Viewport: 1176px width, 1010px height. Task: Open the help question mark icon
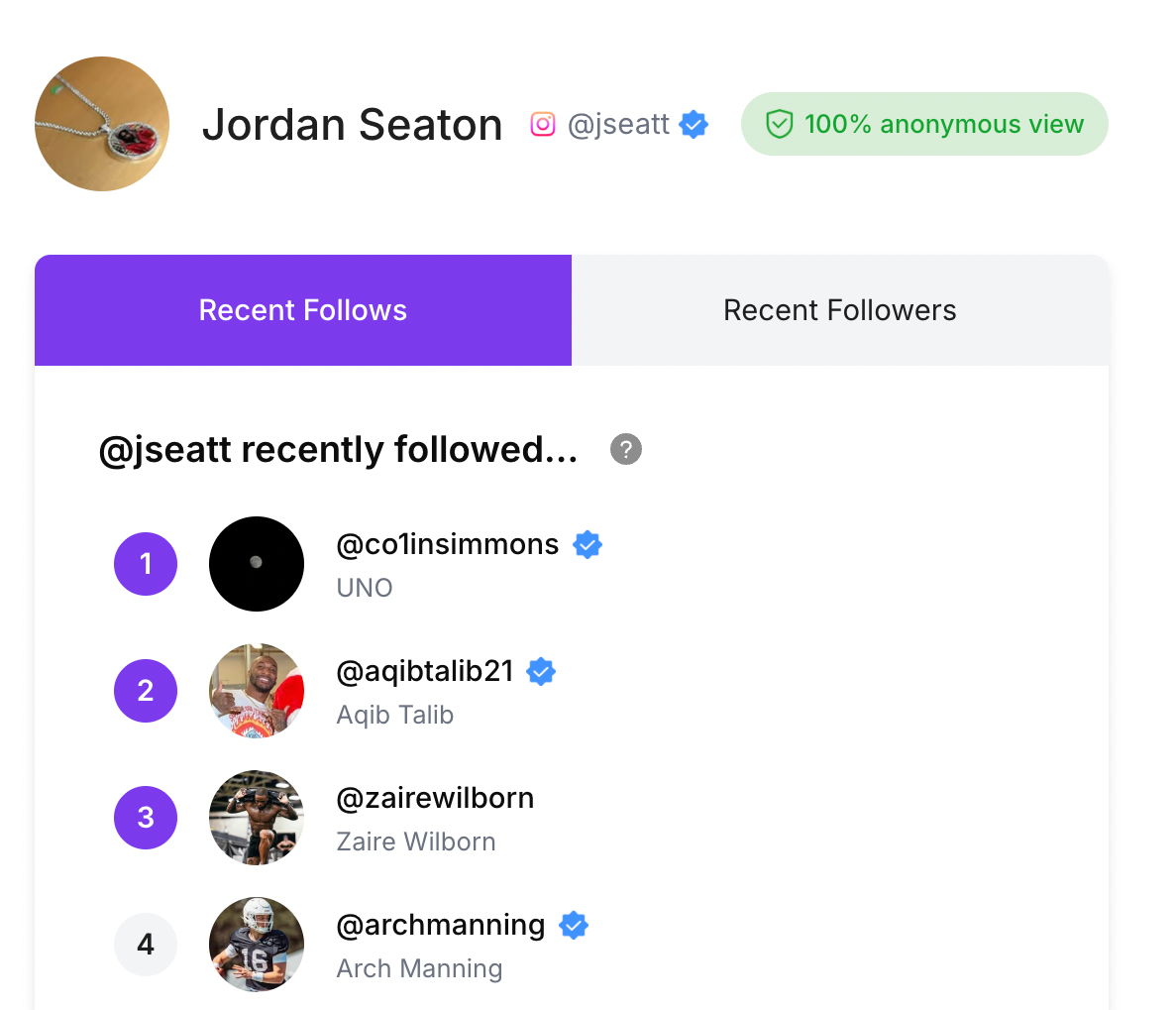pos(625,449)
